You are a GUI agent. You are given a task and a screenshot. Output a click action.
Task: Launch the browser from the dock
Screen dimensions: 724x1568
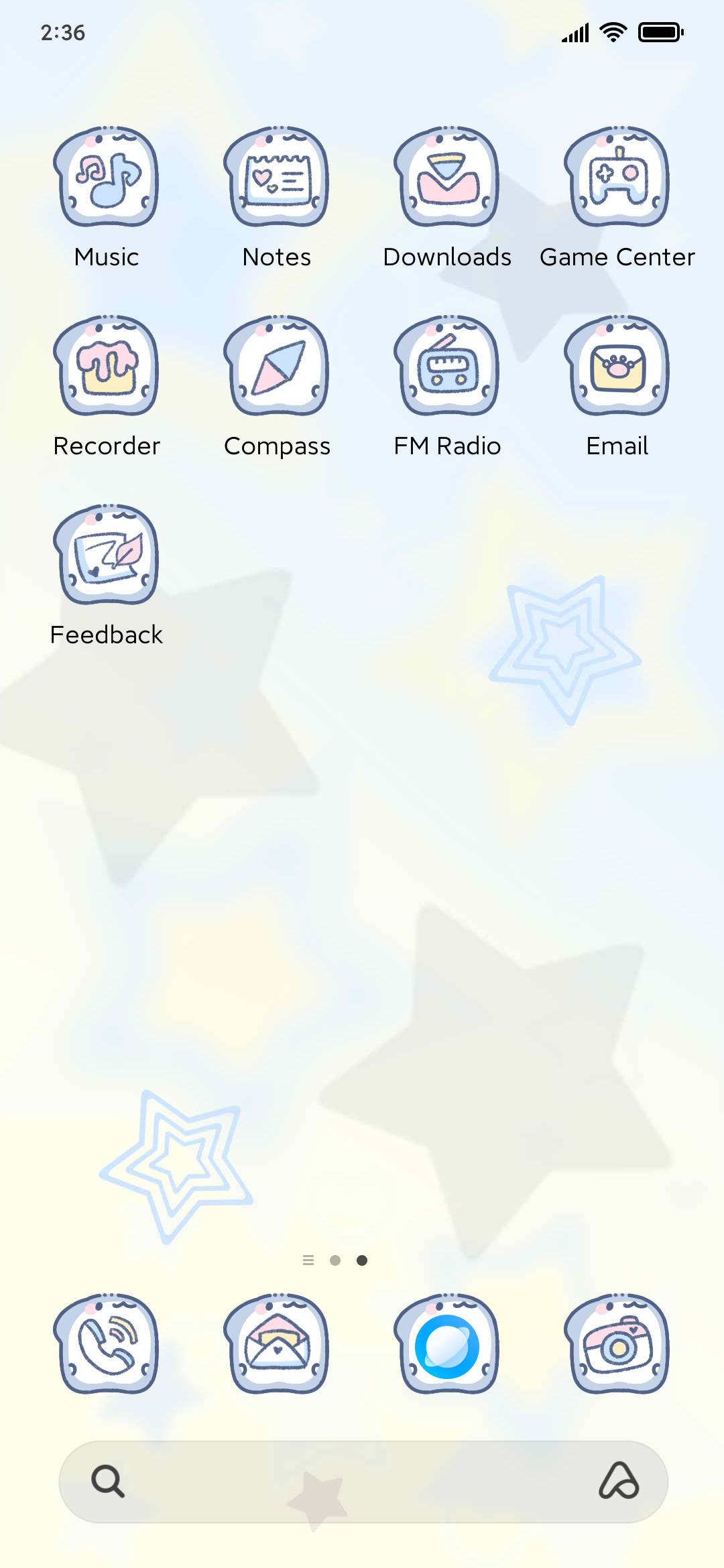click(x=447, y=1344)
